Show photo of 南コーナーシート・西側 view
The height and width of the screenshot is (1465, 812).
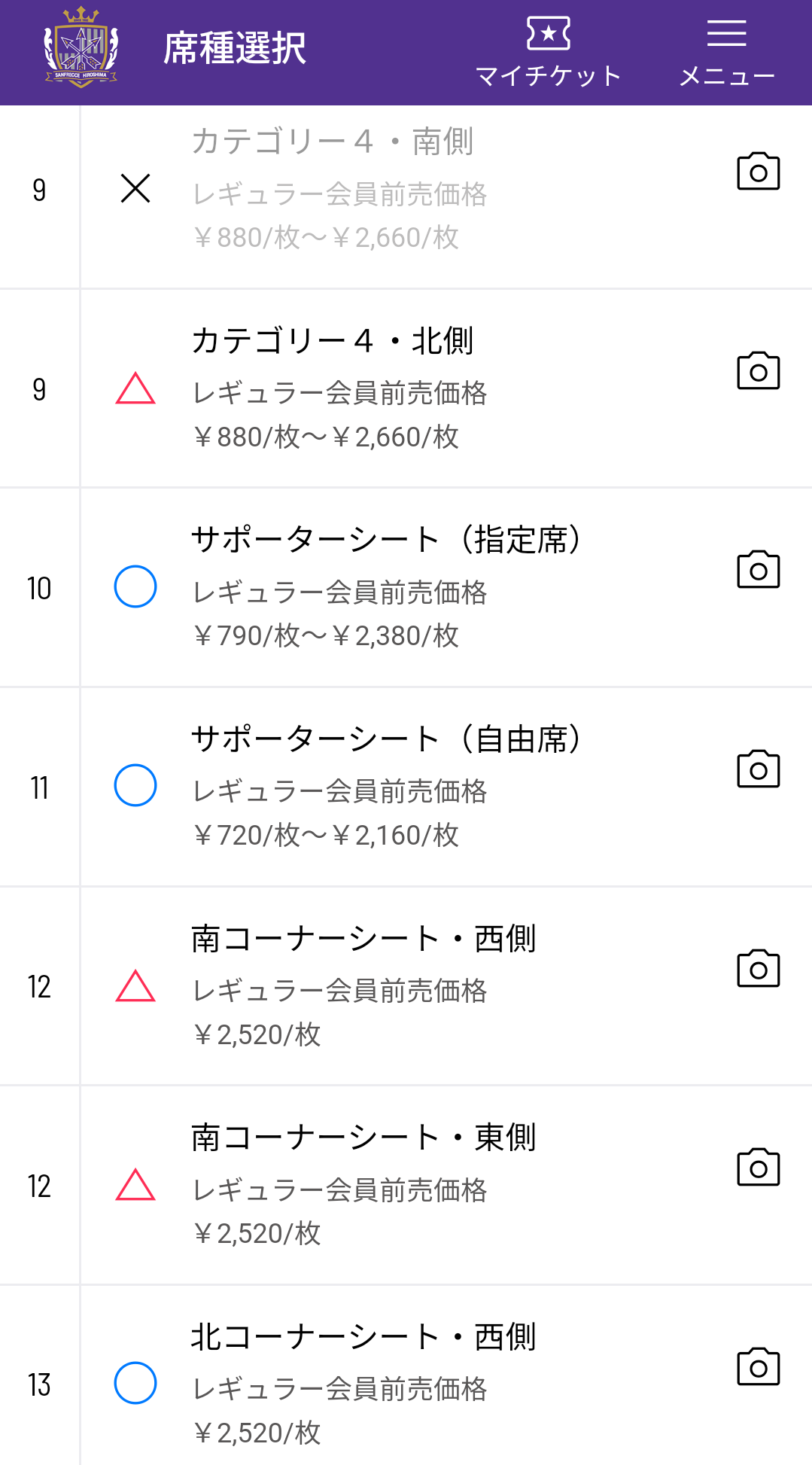[758, 968]
